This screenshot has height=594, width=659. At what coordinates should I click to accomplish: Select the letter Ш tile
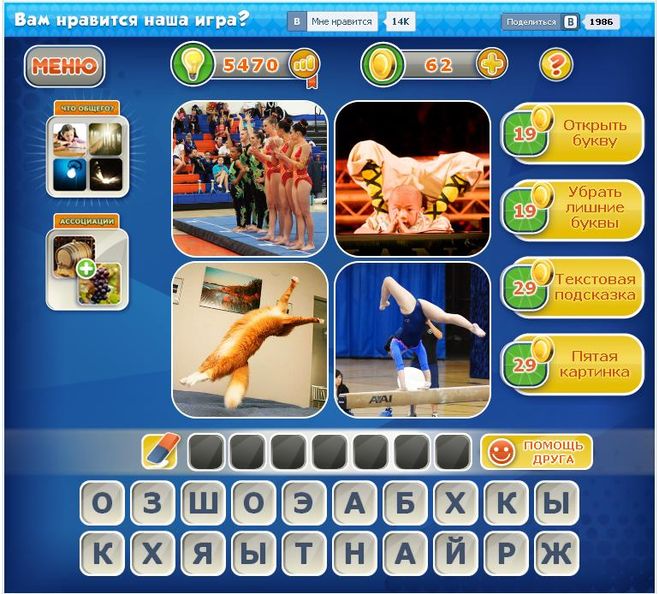pyautogui.click(x=201, y=503)
